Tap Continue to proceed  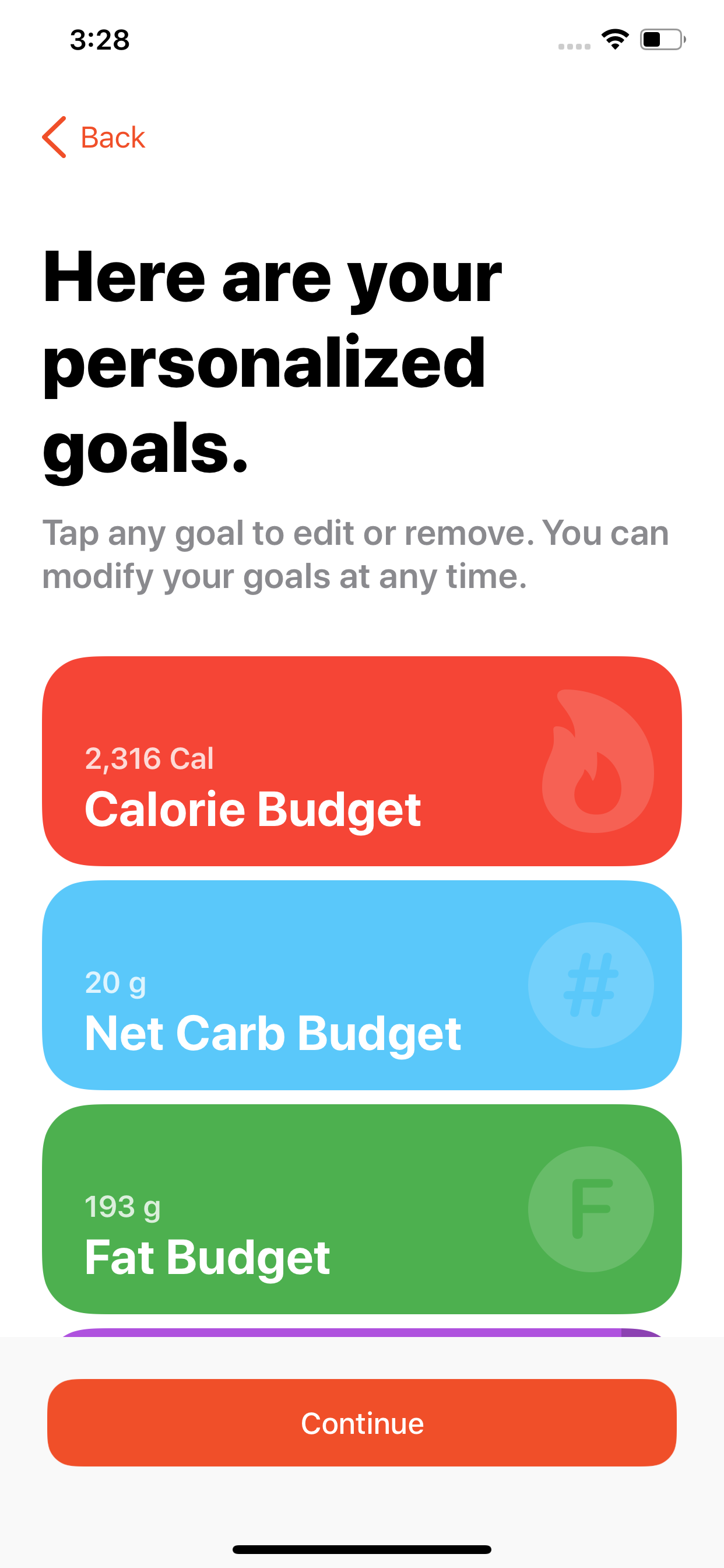tap(361, 1423)
